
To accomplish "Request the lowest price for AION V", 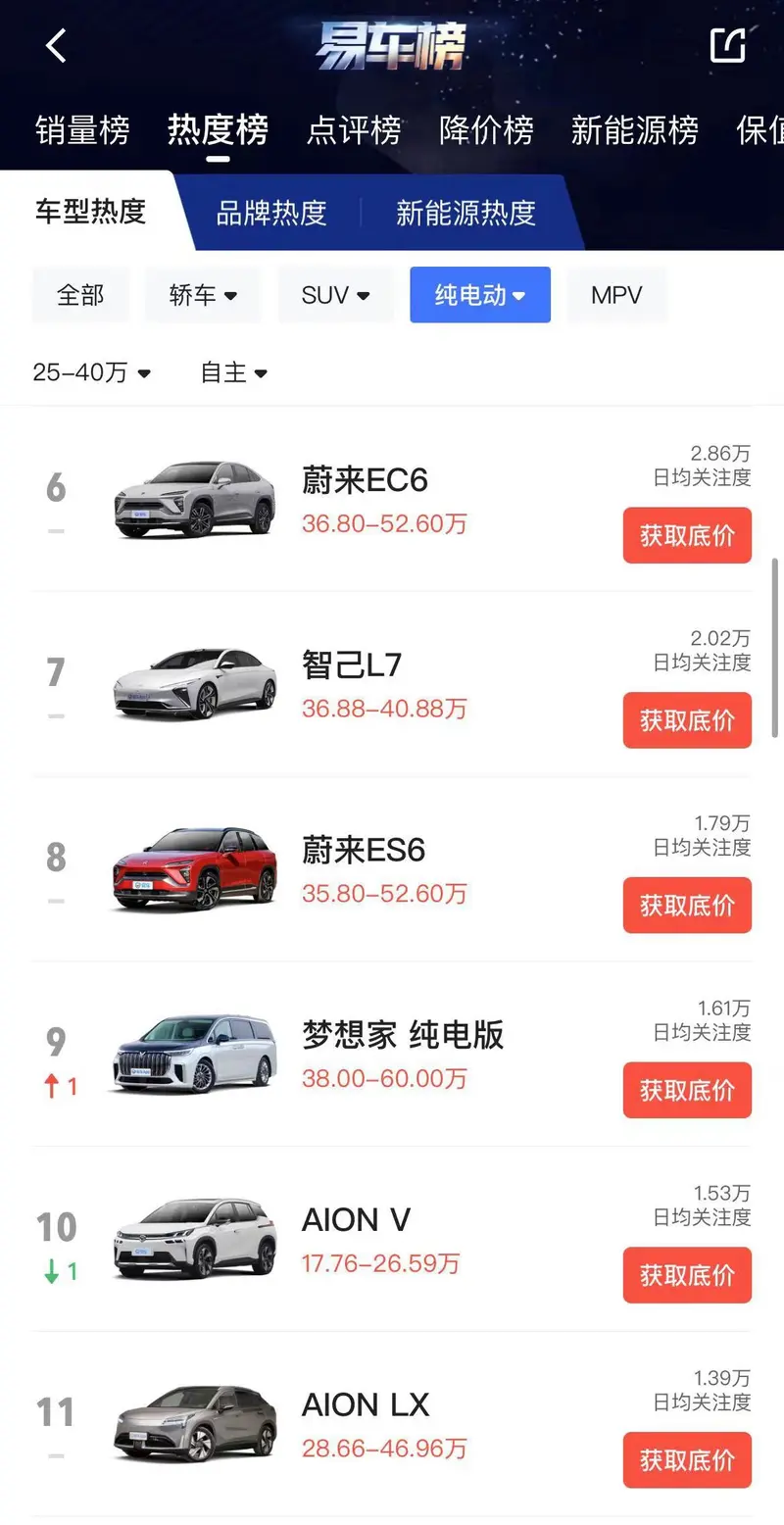I will point(687,1275).
